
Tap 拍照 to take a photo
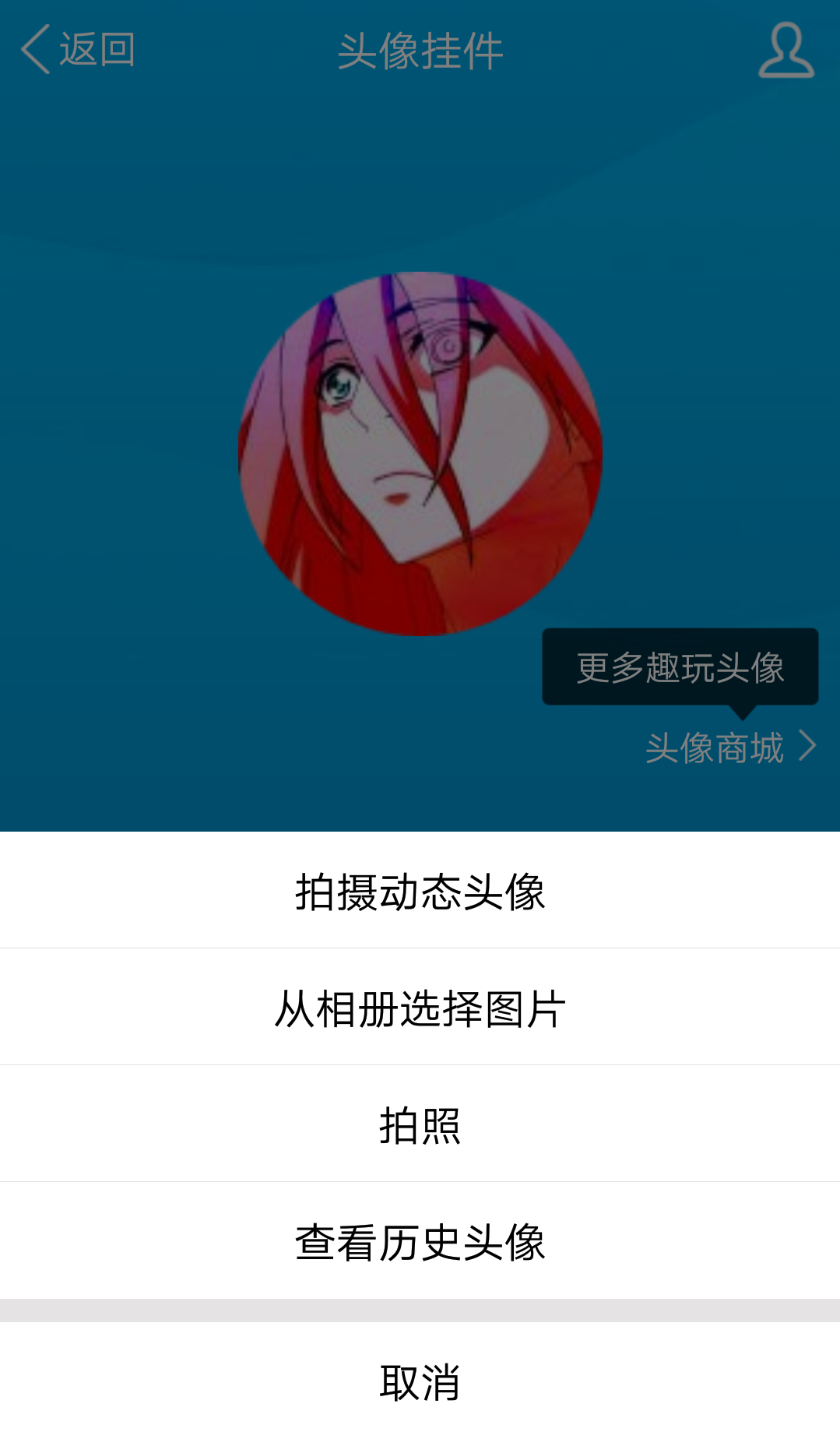(420, 1124)
